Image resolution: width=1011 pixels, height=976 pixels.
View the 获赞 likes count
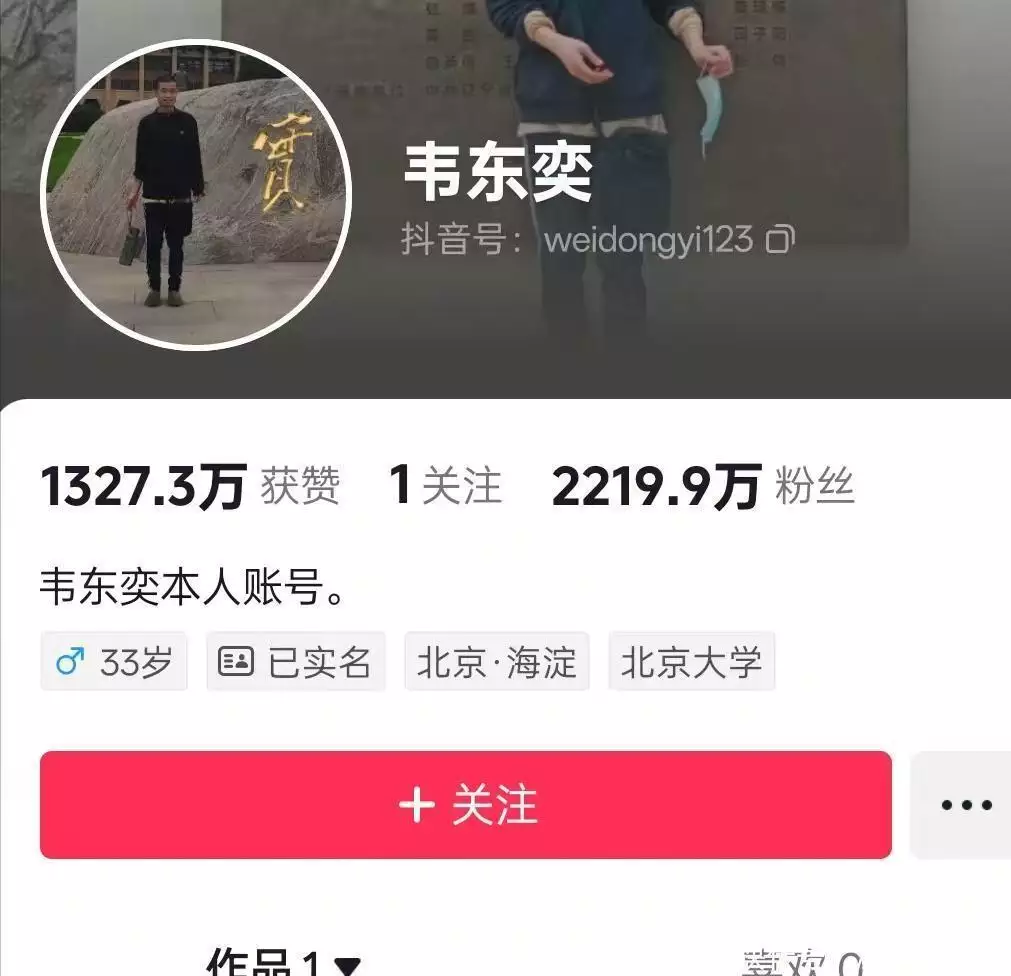click(190, 486)
